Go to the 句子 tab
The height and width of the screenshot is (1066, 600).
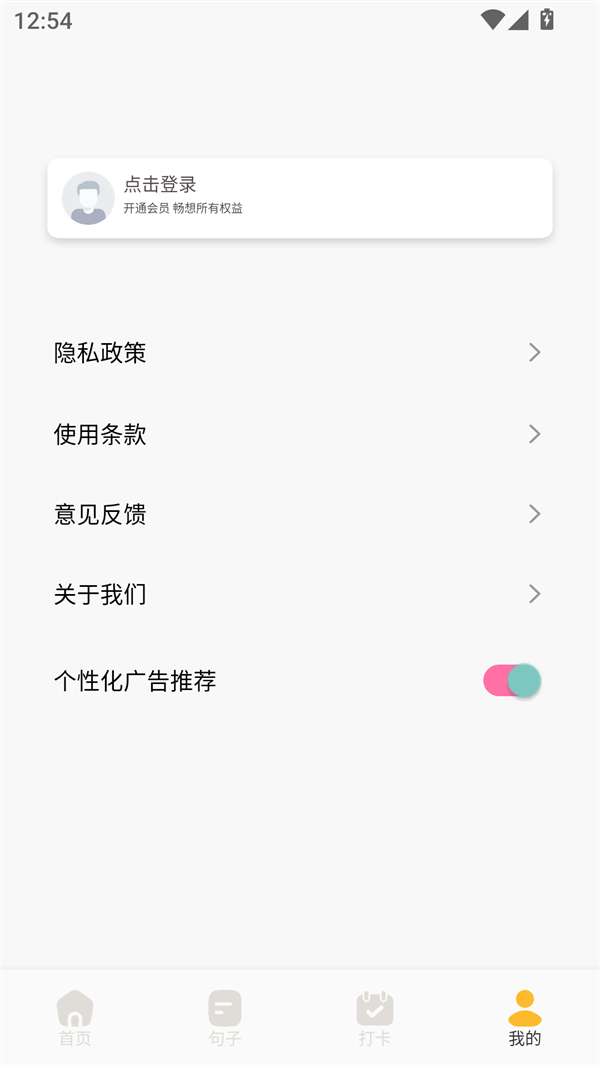[x=225, y=1017]
